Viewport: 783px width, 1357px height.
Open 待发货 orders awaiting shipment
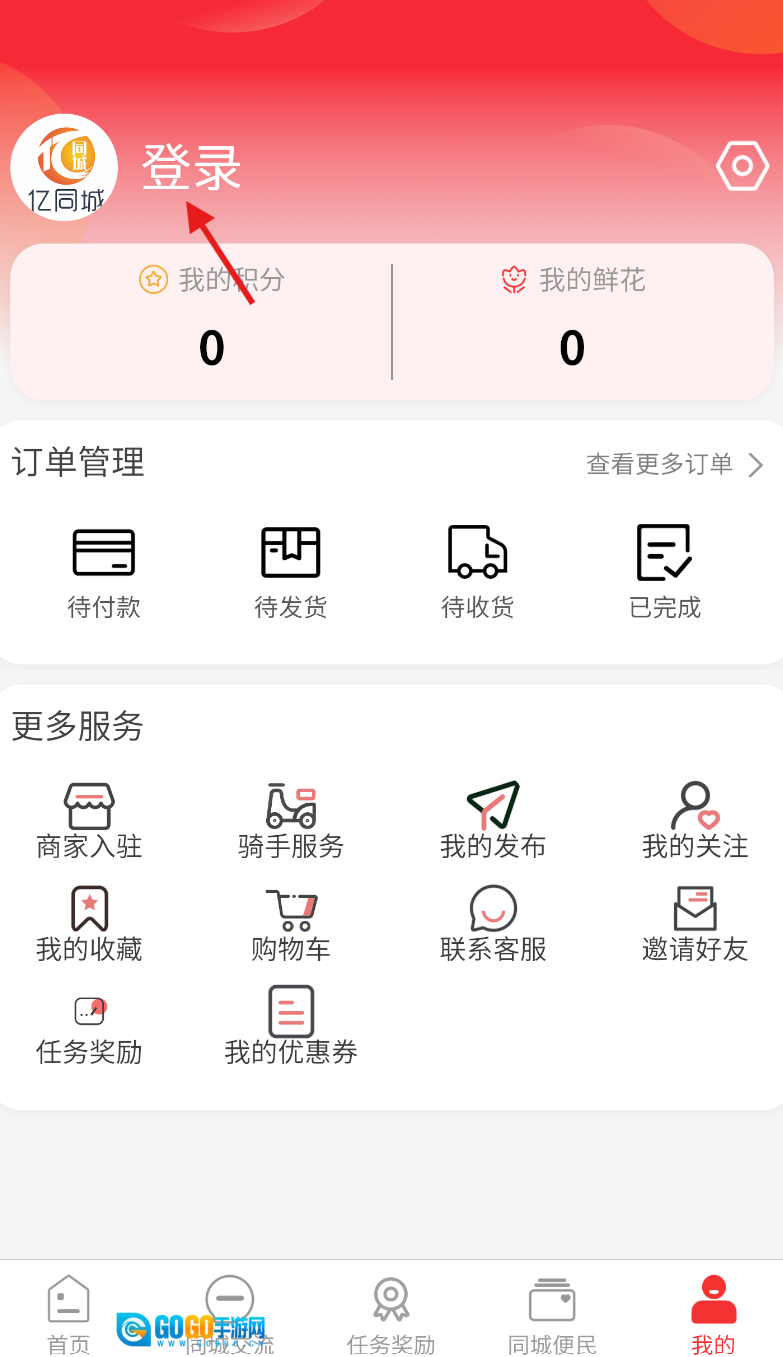(x=291, y=571)
